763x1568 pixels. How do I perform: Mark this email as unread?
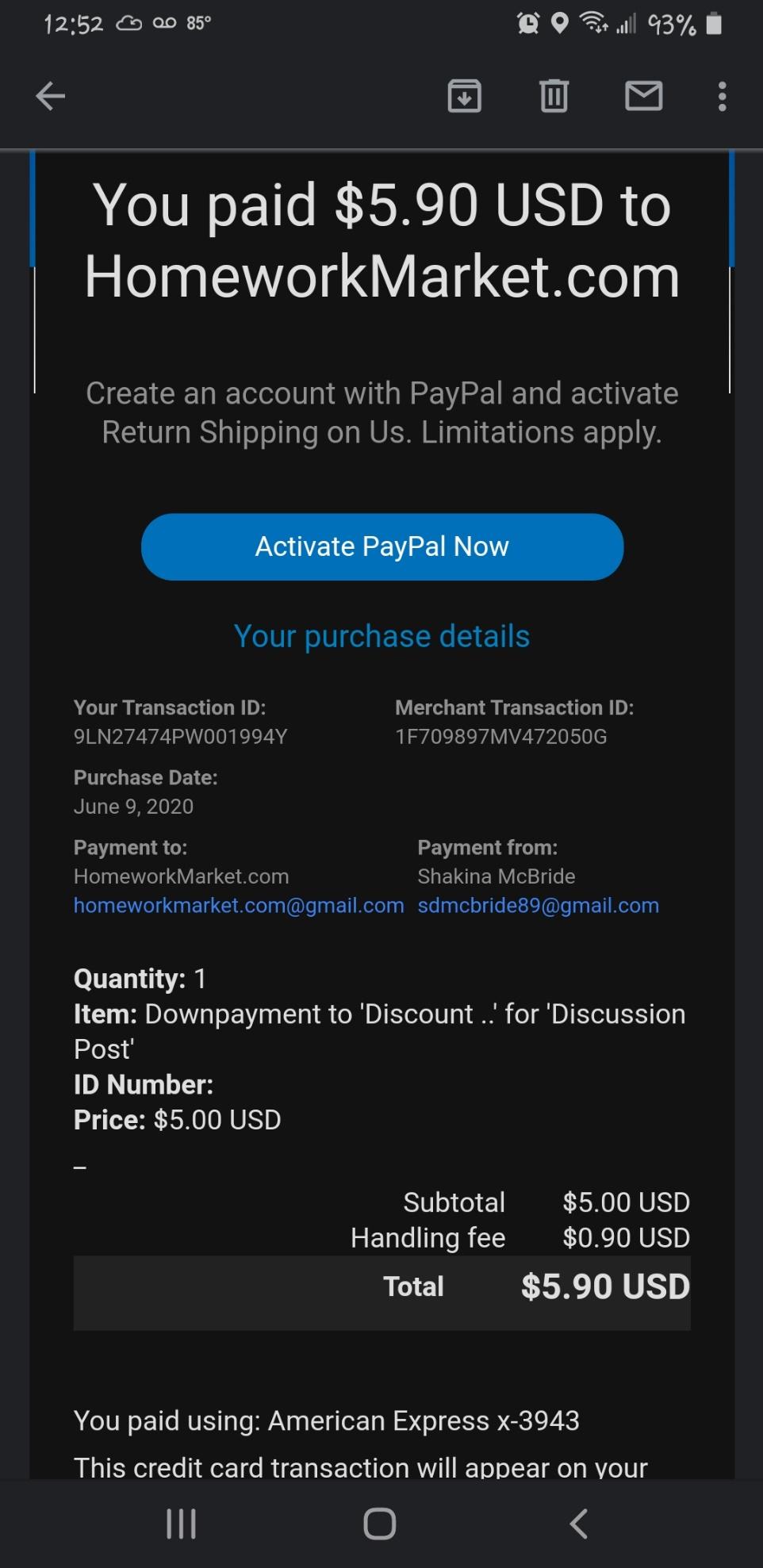pyautogui.click(x=643, y=97)
